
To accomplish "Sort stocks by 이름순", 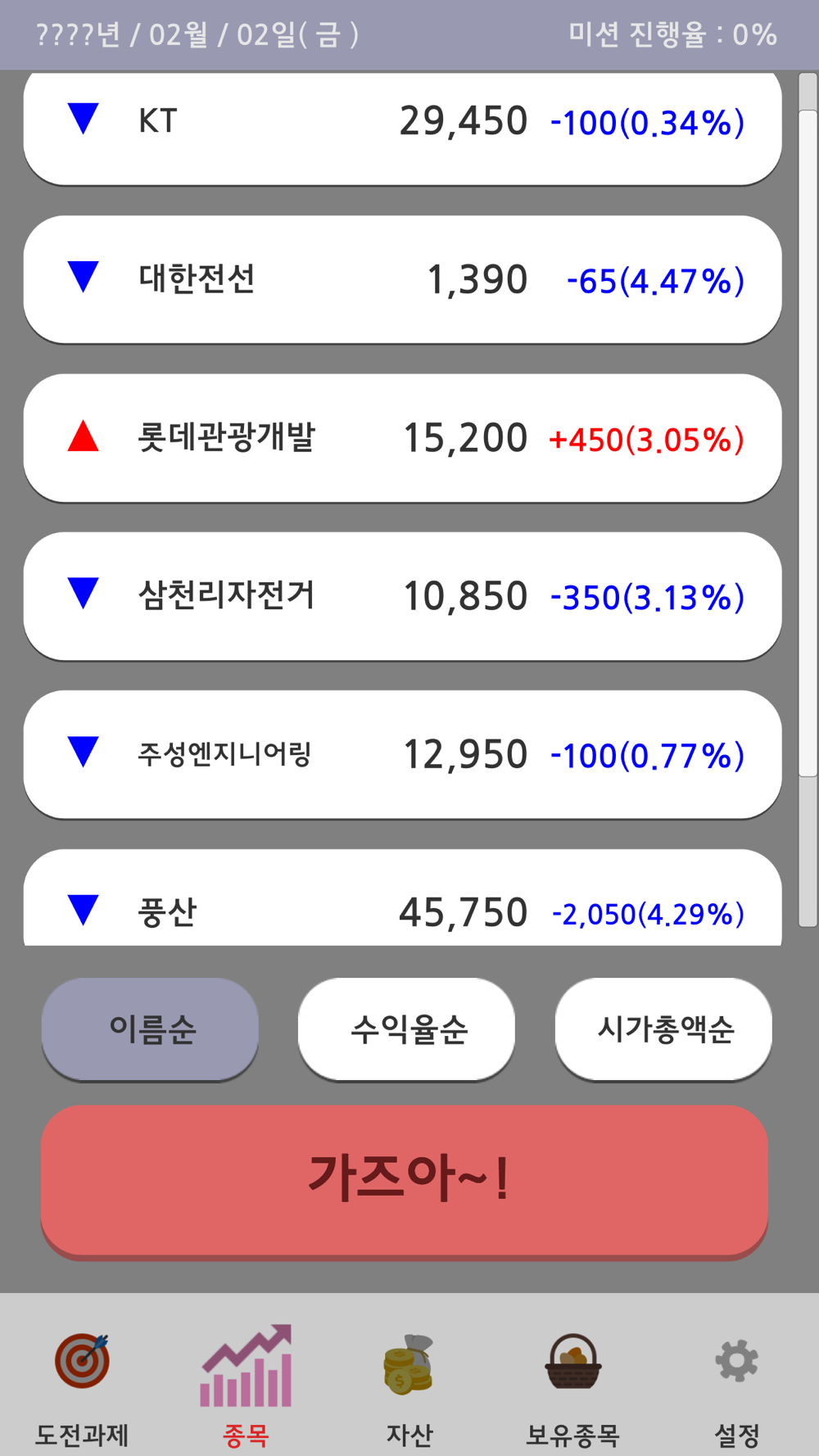I will 150,1029.
